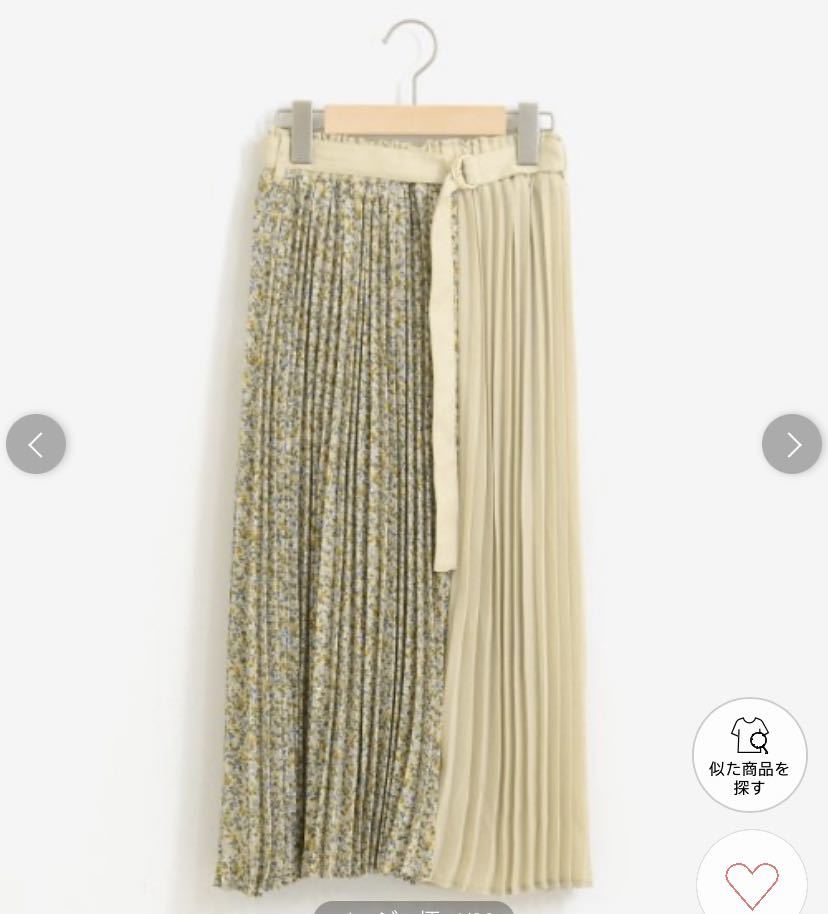Add this skirt to favorites with heart
Viewport: 828px width, 914px height.
[x=752, y=881]
